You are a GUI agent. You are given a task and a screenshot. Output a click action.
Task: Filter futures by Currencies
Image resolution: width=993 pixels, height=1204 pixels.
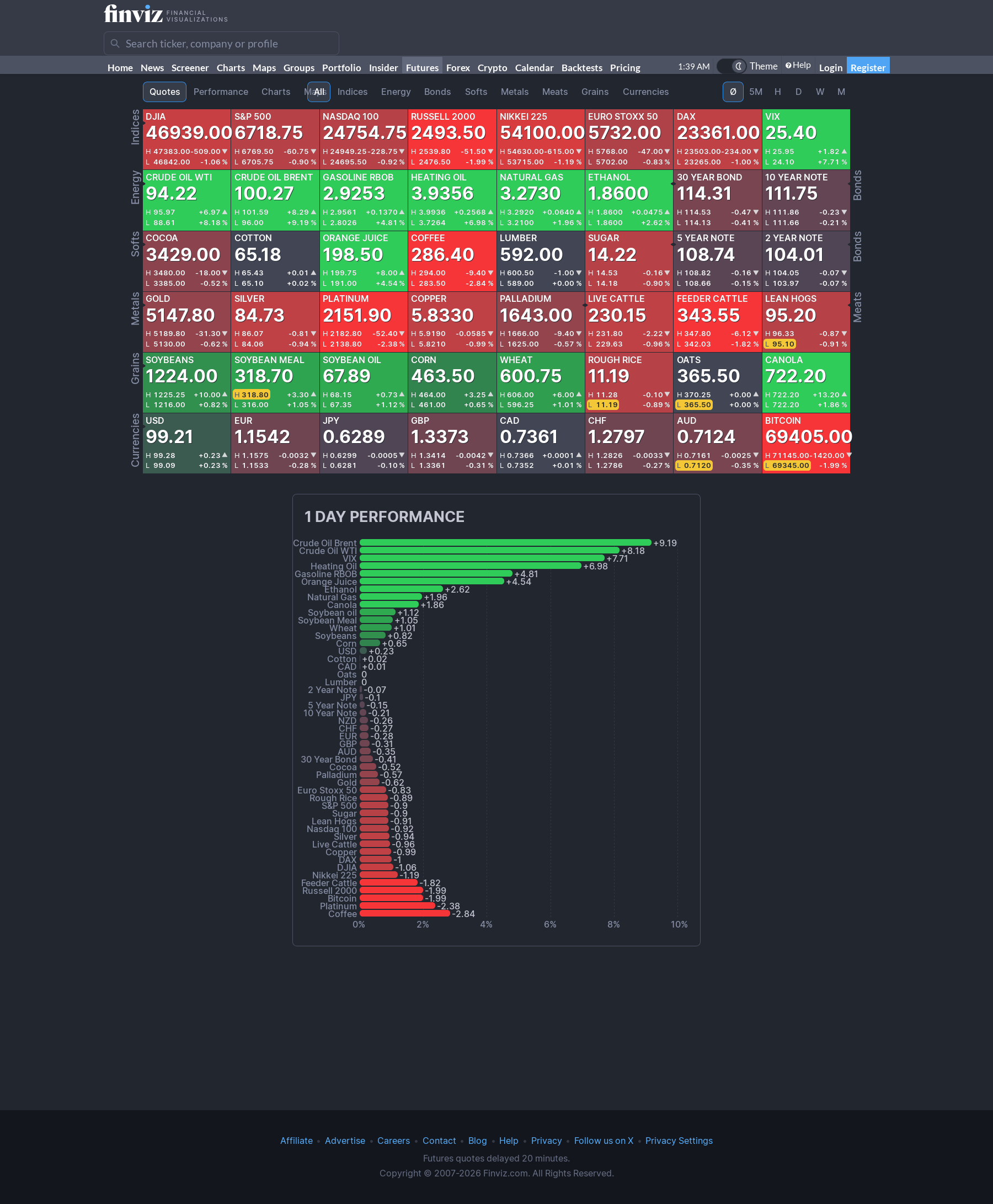(x=645, y=92)
